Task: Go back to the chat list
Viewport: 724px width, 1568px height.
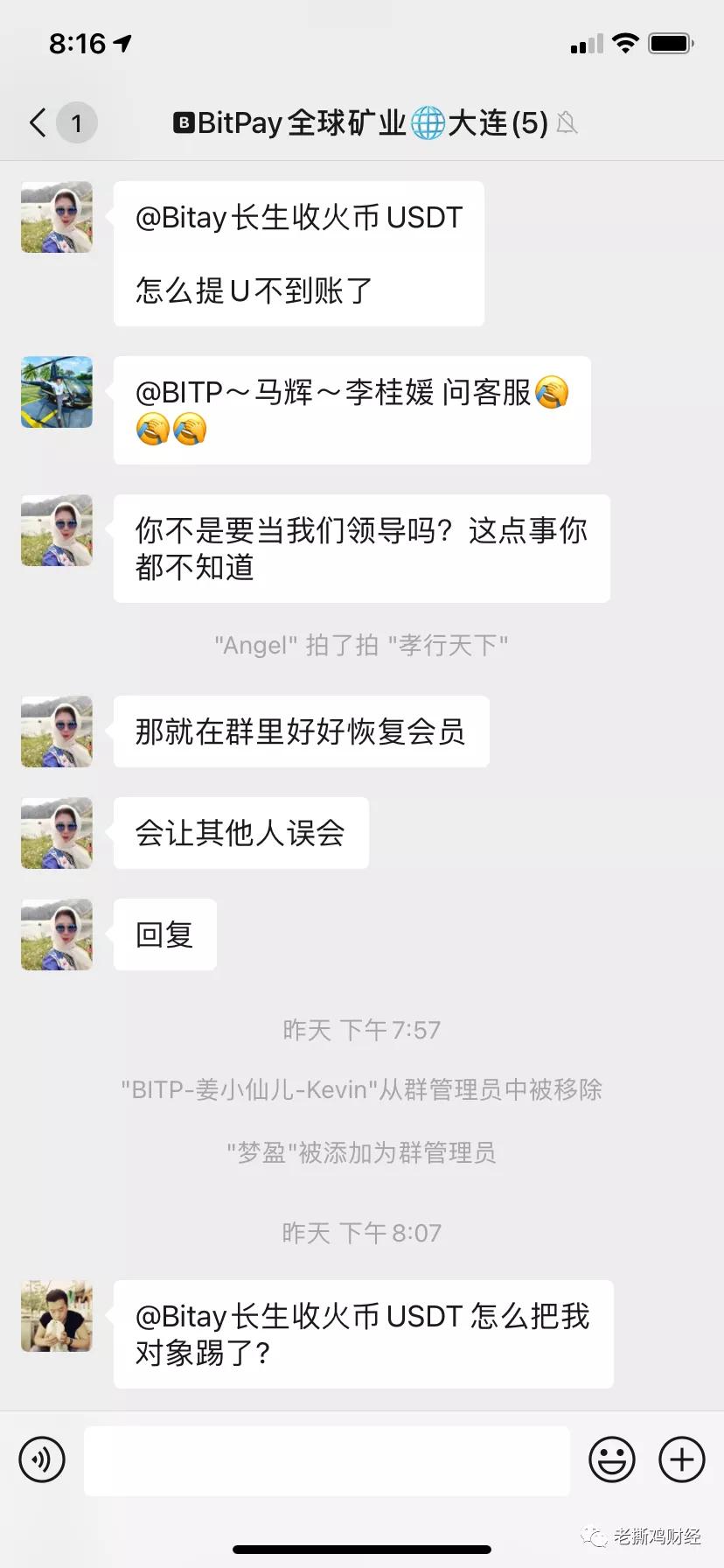Action: 38,122
